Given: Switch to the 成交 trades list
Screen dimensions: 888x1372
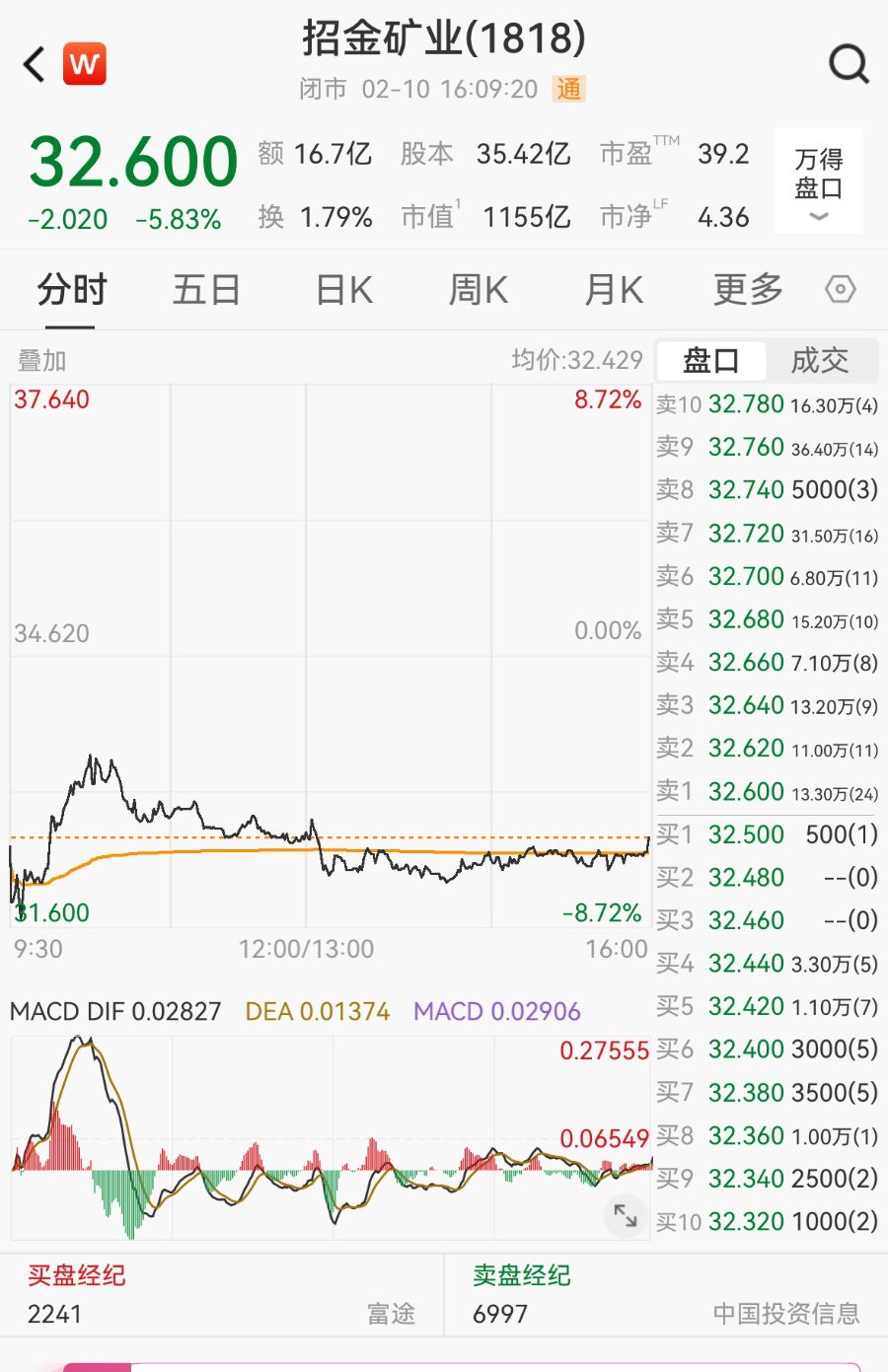Looking at the screenshot, I should point(820,361).
